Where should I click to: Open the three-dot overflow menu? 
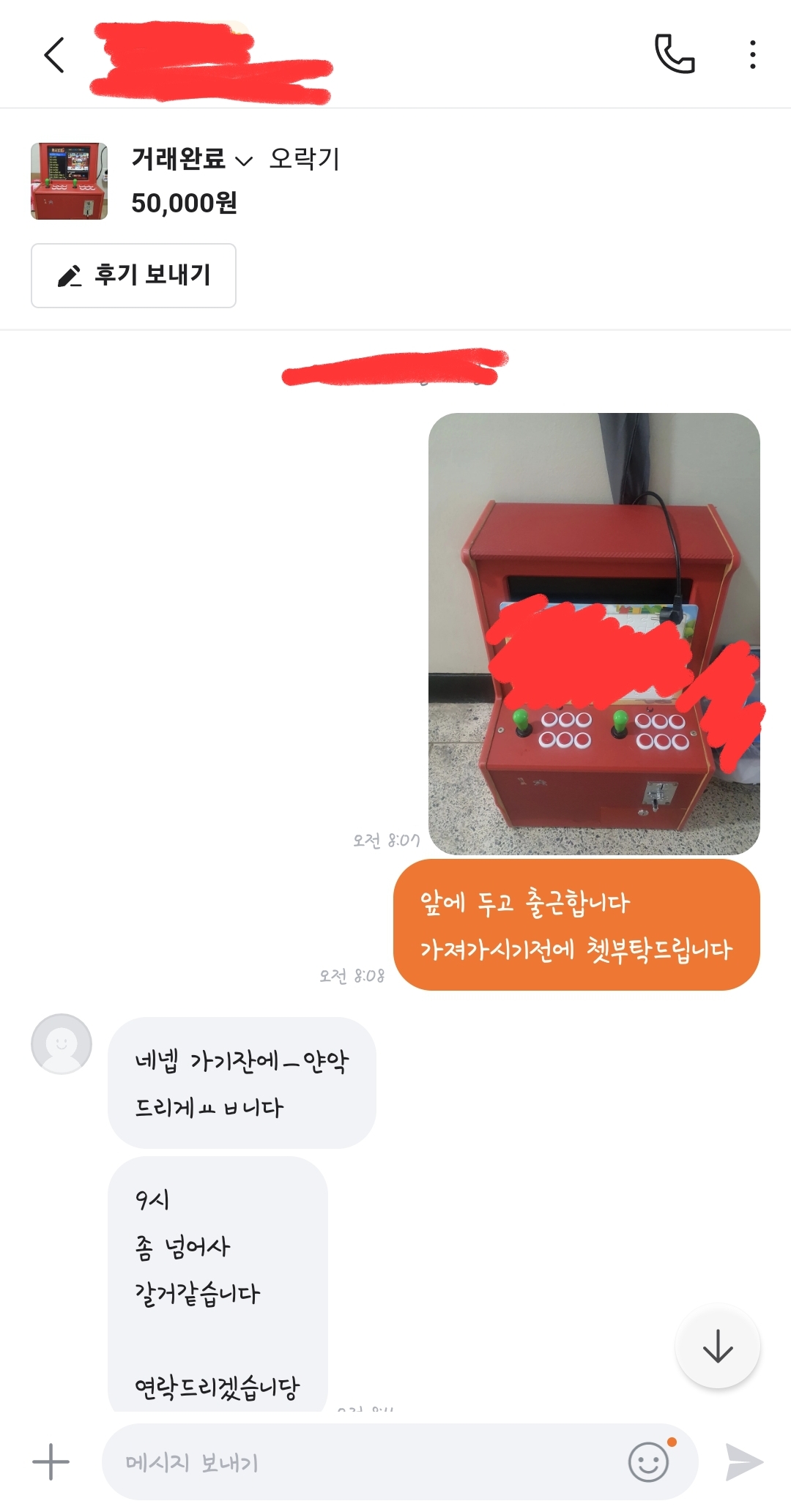(752, 55)
